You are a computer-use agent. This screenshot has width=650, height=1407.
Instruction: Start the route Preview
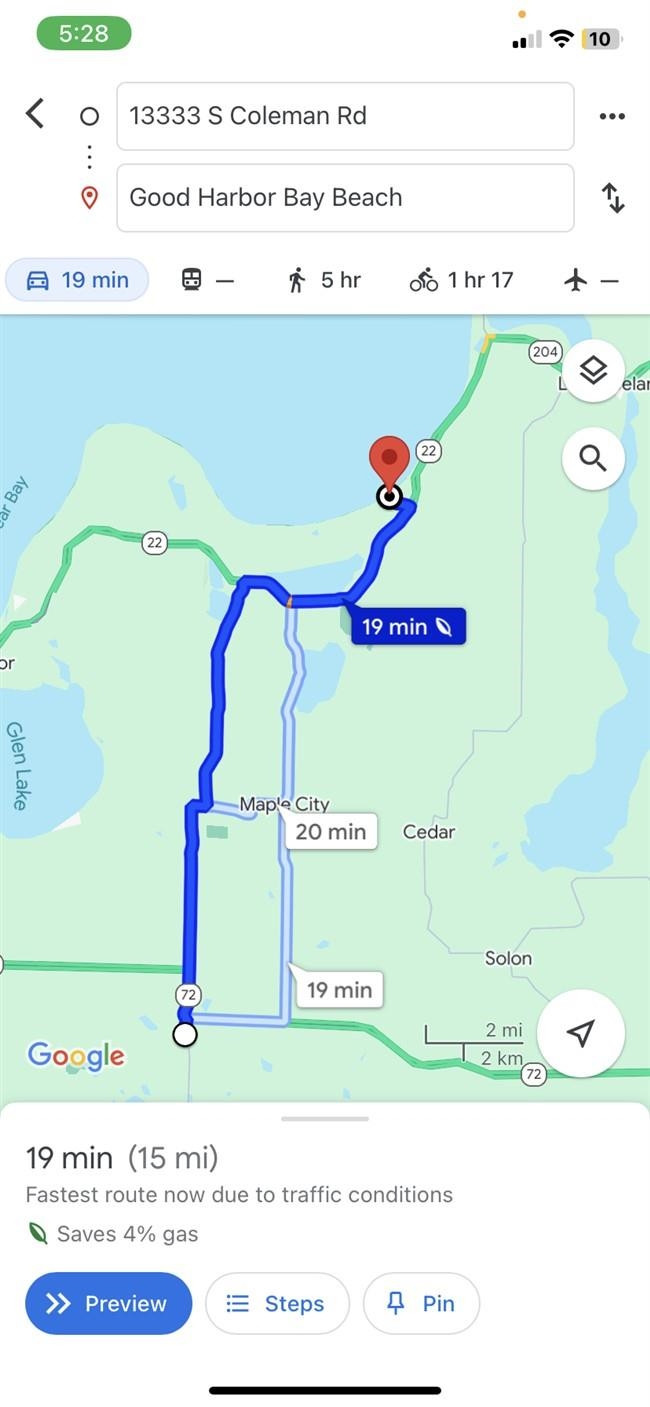(x=108, y=1303)
